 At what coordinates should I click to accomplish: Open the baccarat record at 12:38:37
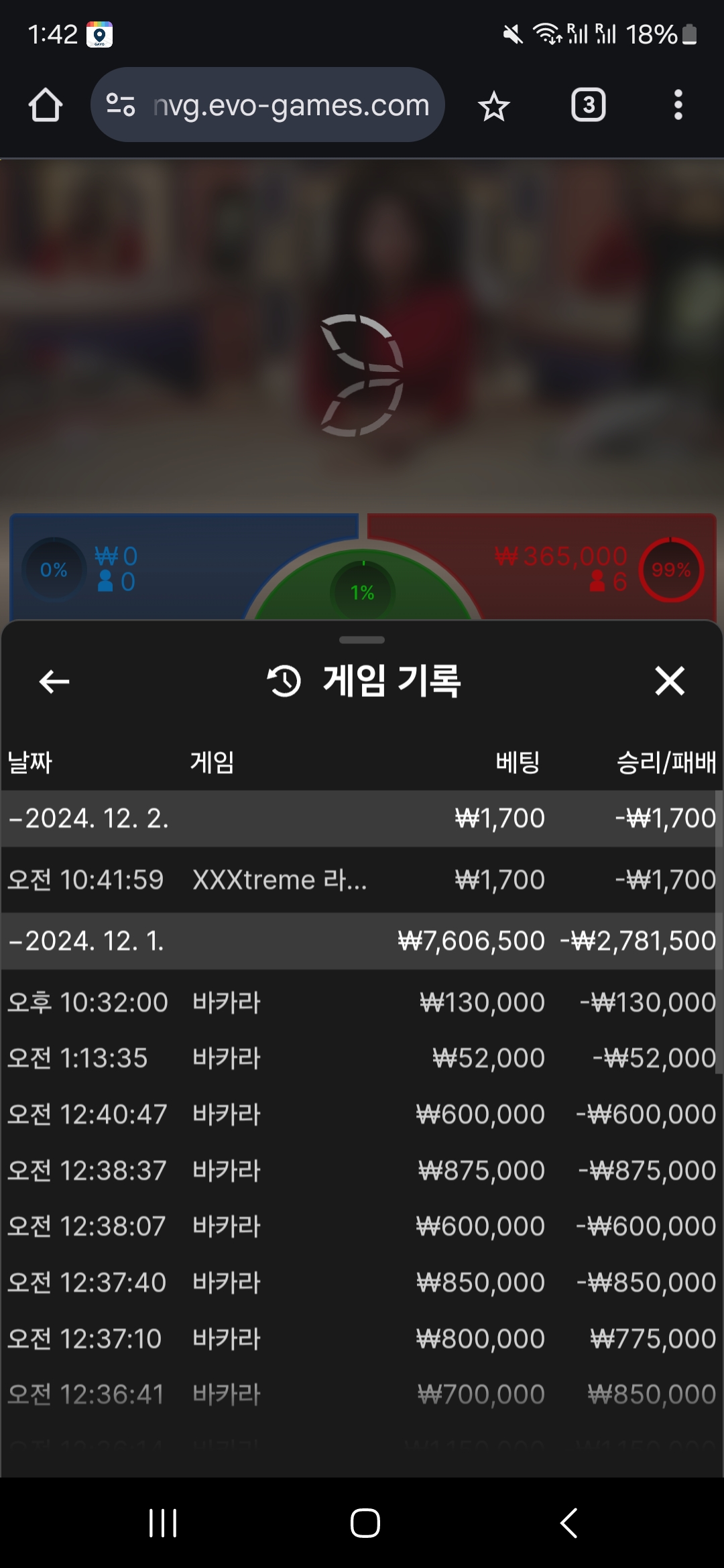click(361, 1171)
